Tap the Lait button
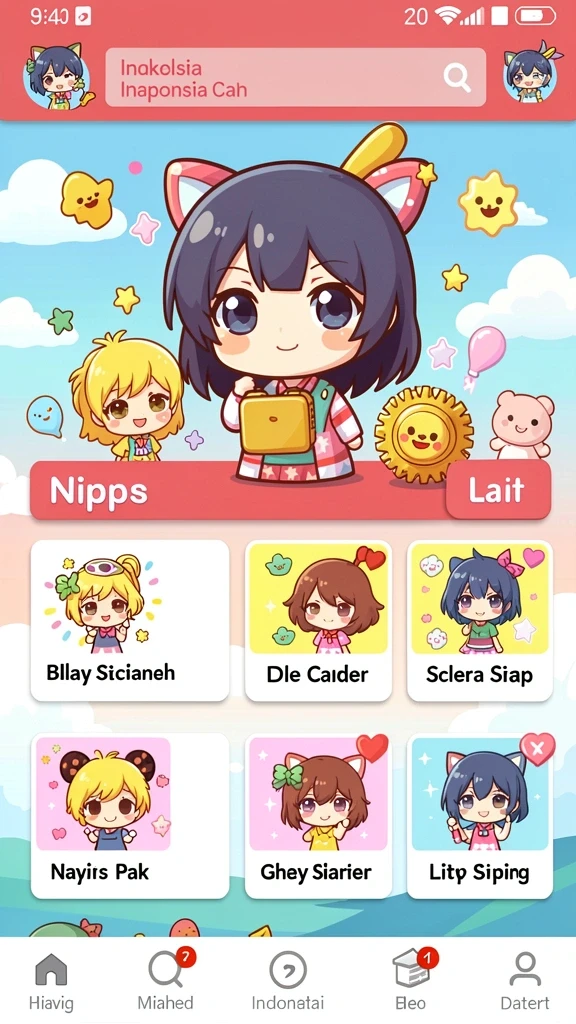 (498, 490)
